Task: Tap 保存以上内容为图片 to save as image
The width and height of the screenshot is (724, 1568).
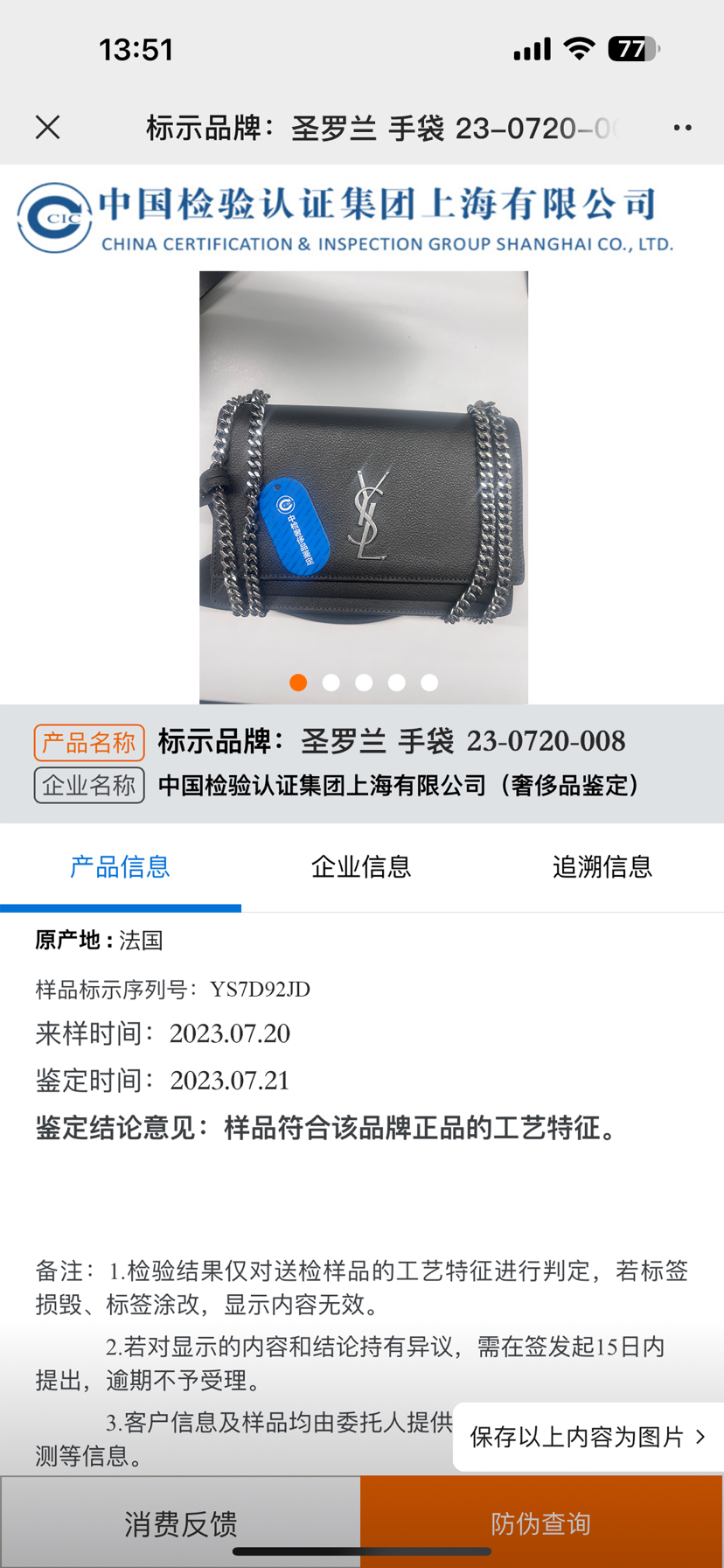Action: [x=587, y=1437]
